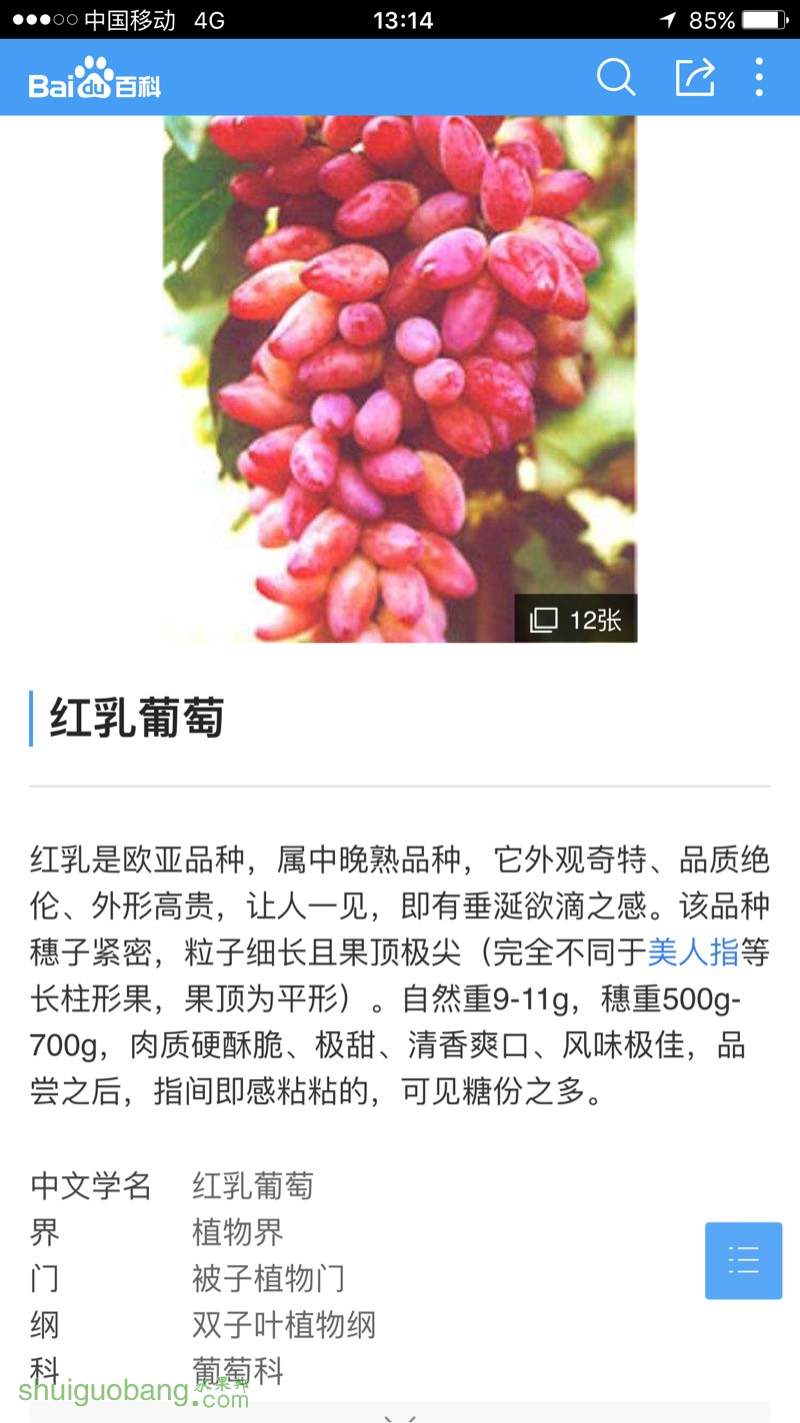Go to Baidu Baike home via logo
The image size is (800, 1423).
[95, 80]
